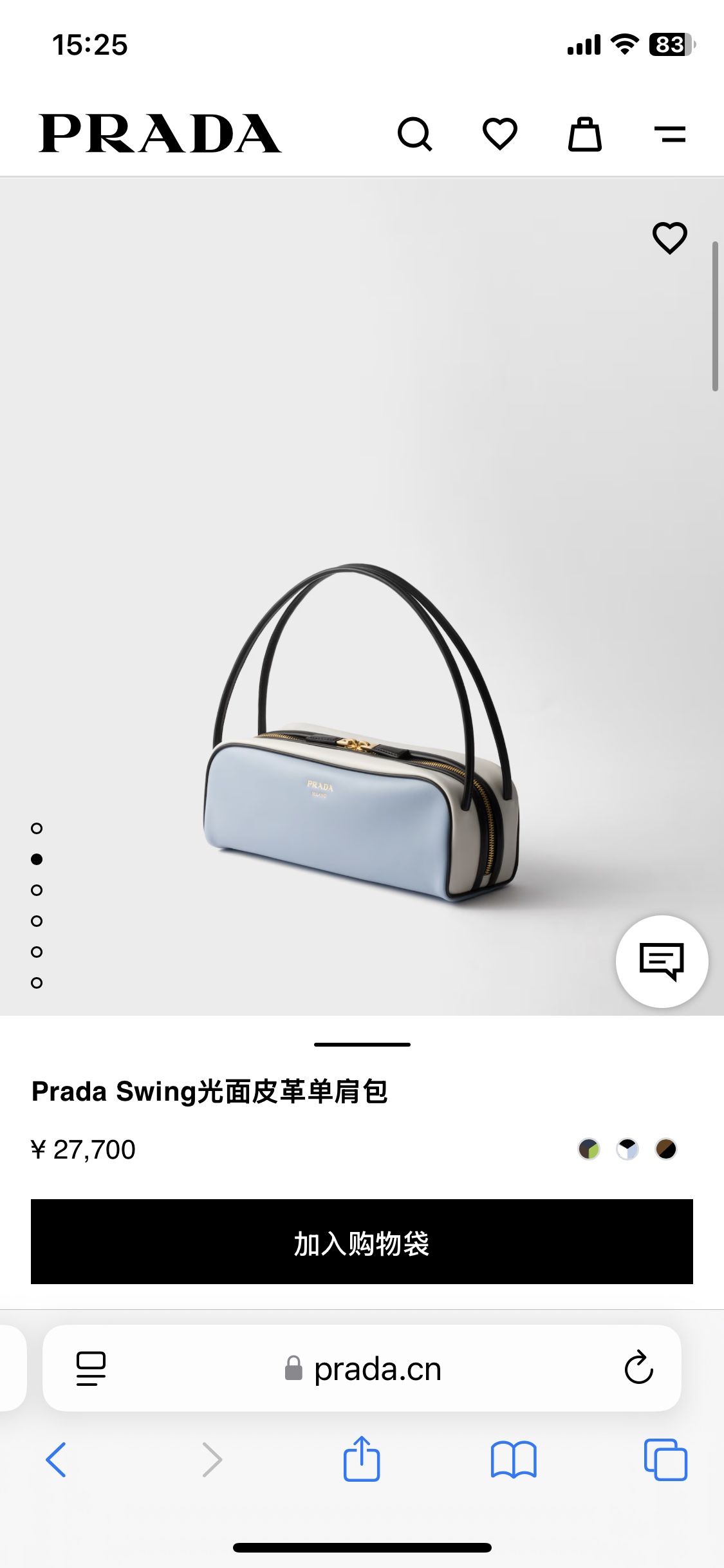724x1568 pixels.
Task: Share this page from the toolbar
Action: coord(362,1459)
